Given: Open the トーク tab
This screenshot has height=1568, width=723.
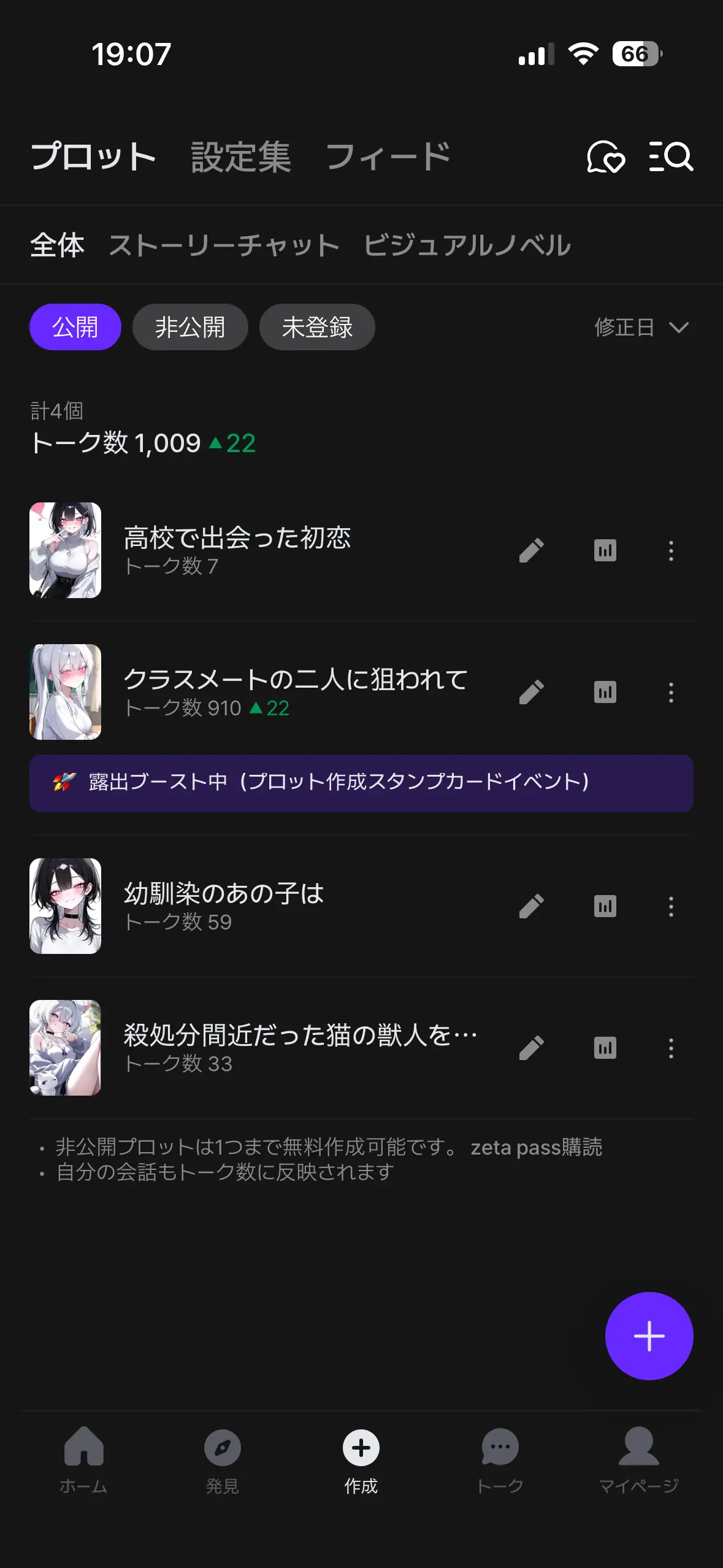Looking at the screenshot, I should pos(500,1460).
